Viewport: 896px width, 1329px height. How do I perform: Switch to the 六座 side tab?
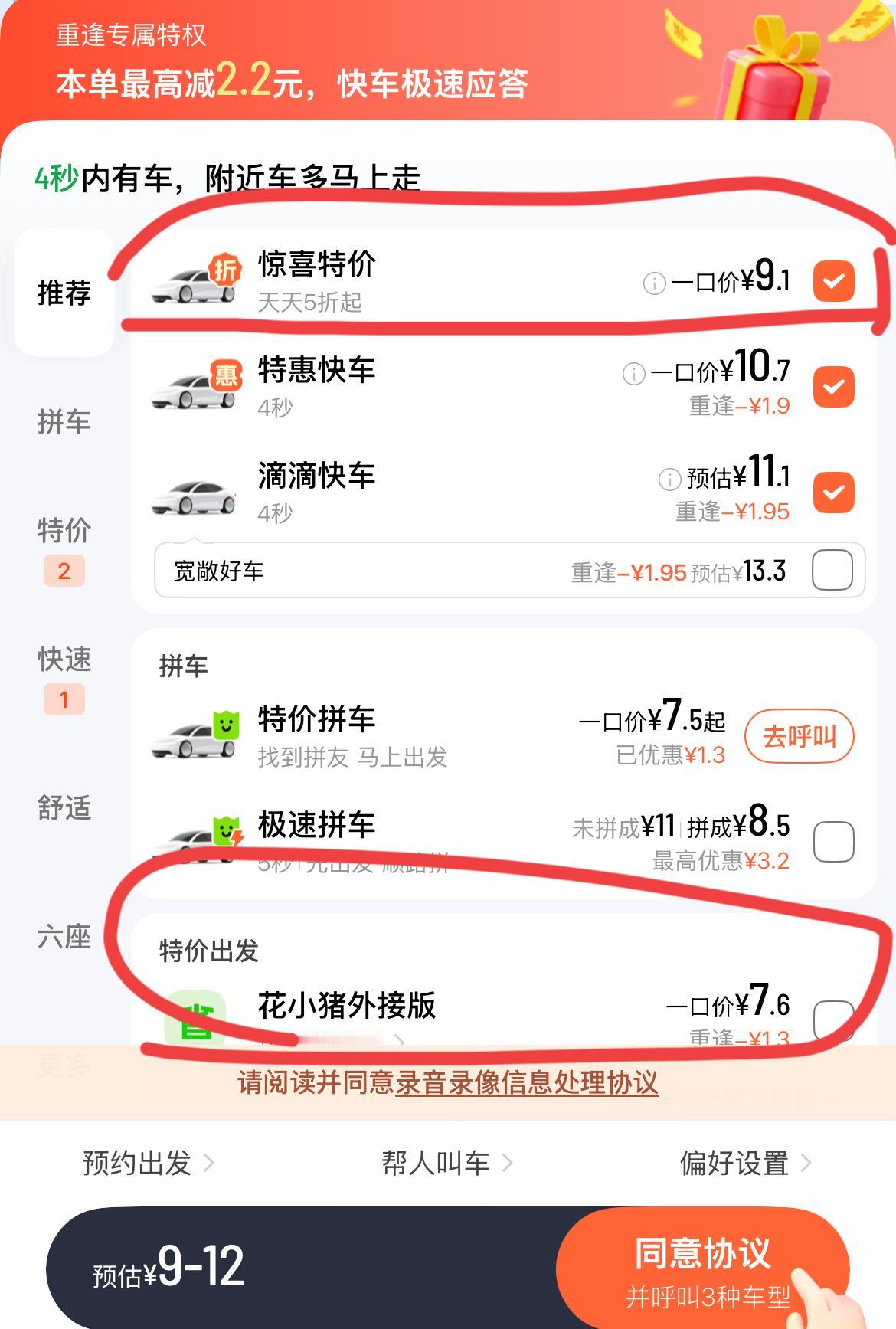(x=64, y=937)
